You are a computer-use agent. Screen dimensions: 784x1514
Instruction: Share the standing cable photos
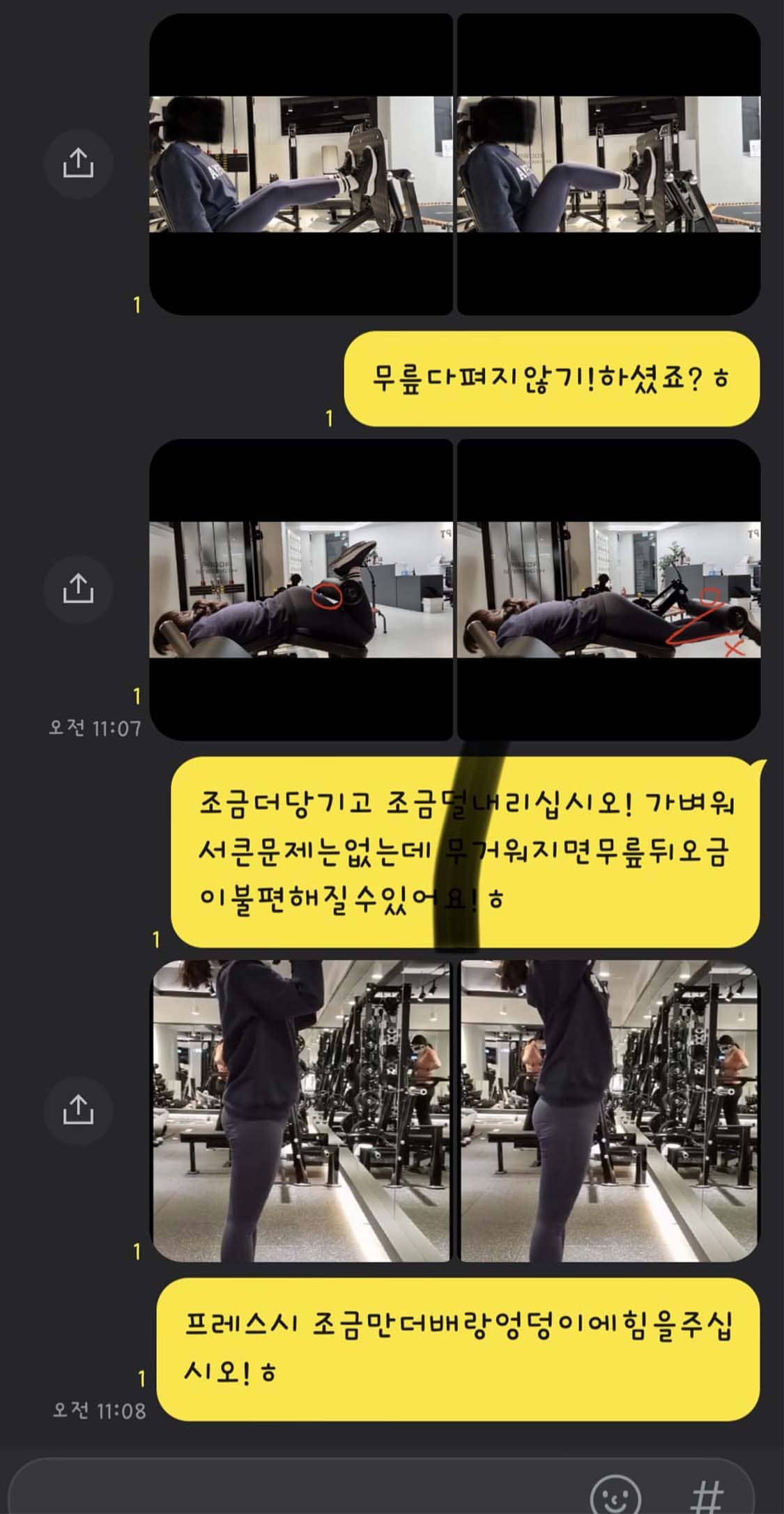click(x=78, y=1110)
